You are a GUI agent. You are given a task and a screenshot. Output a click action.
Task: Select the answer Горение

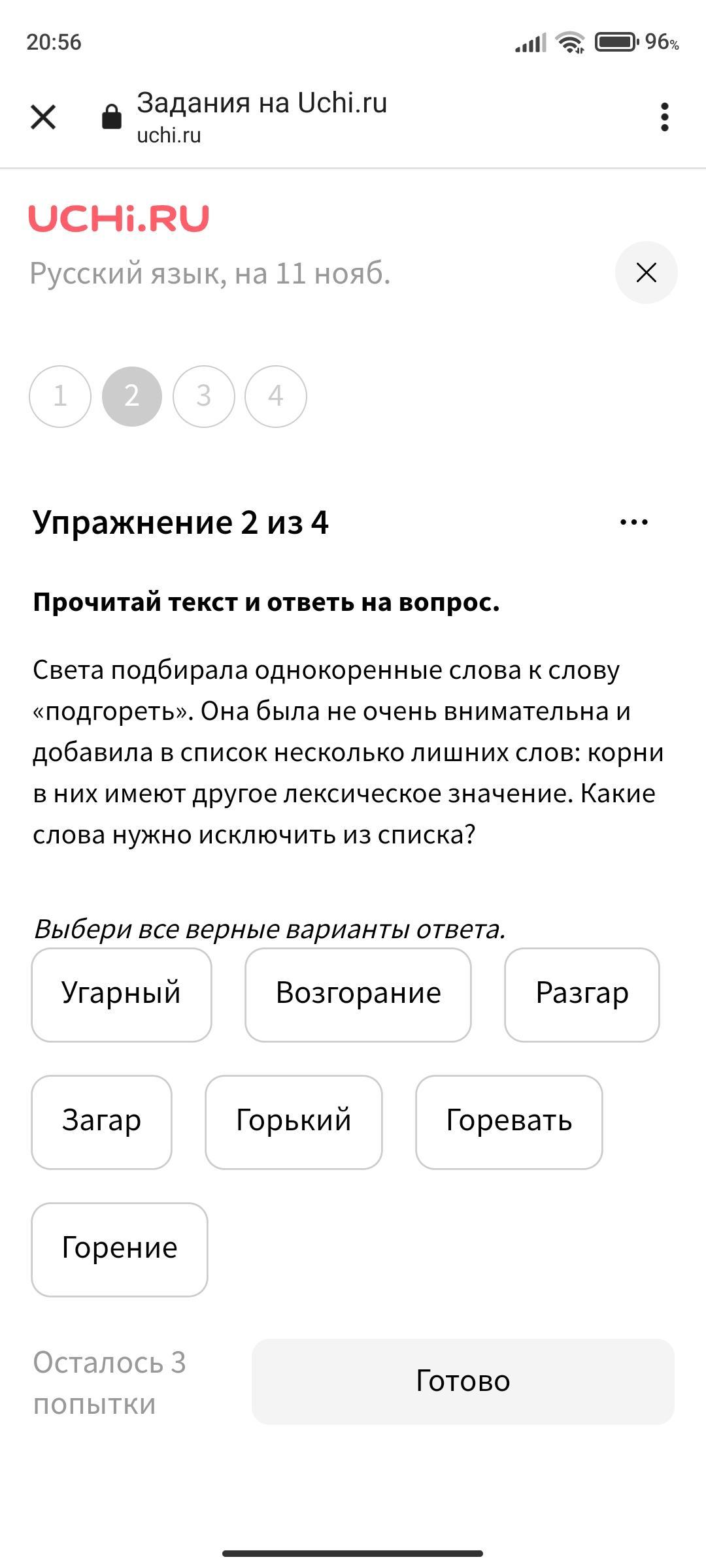(x=120, y=1249)
